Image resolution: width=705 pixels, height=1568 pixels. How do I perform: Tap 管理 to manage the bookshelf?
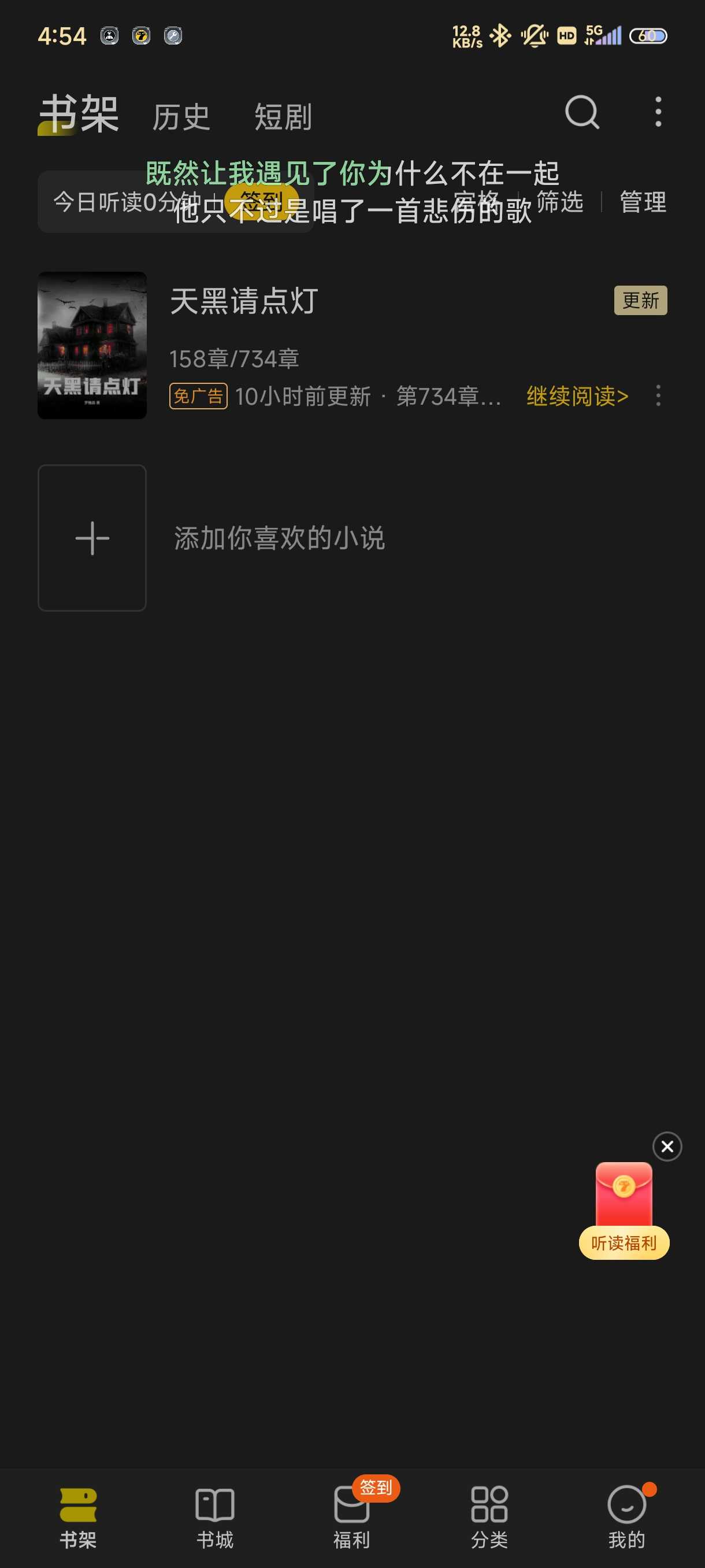click(x=643, y=201)
